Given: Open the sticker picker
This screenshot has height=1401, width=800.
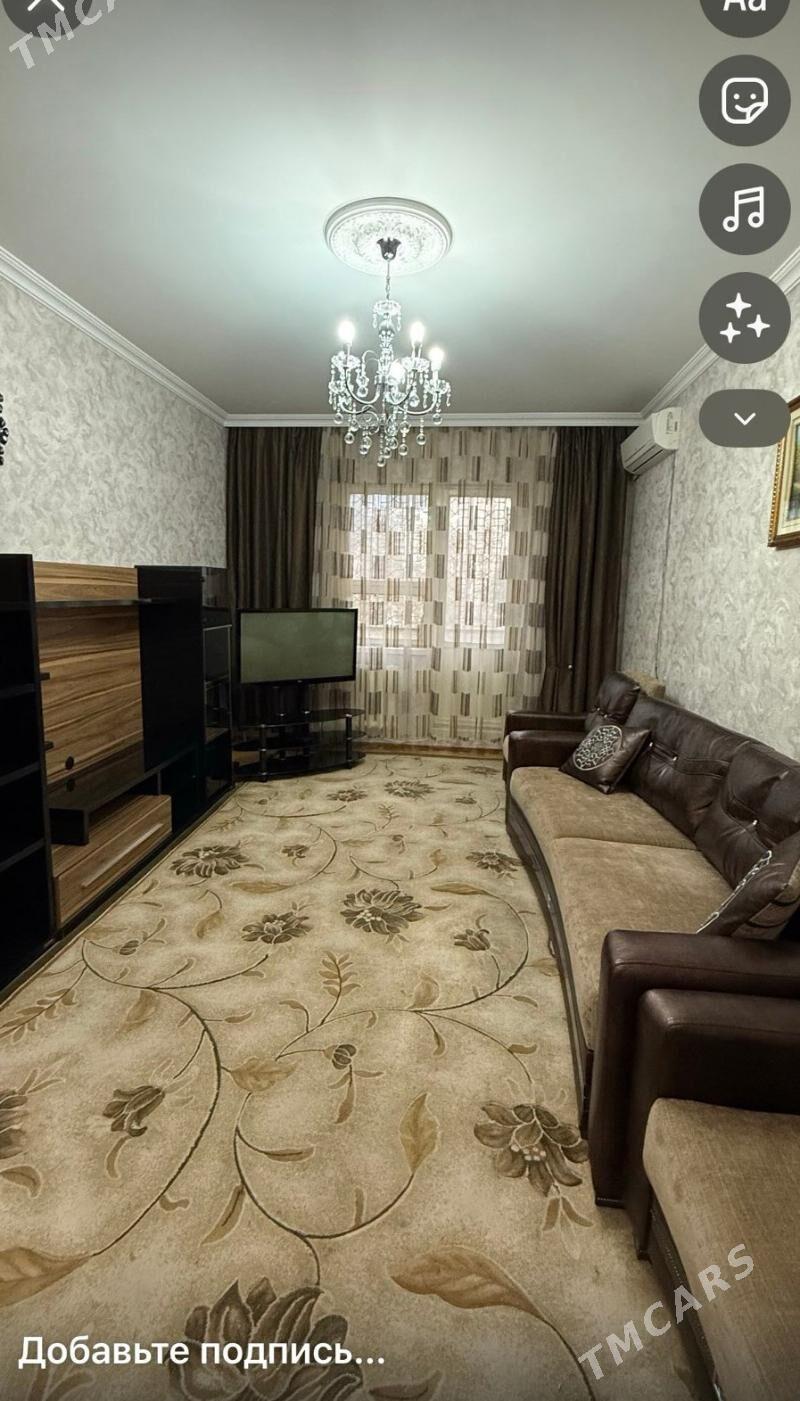Looking at the screenshot, I should (744, 100).
